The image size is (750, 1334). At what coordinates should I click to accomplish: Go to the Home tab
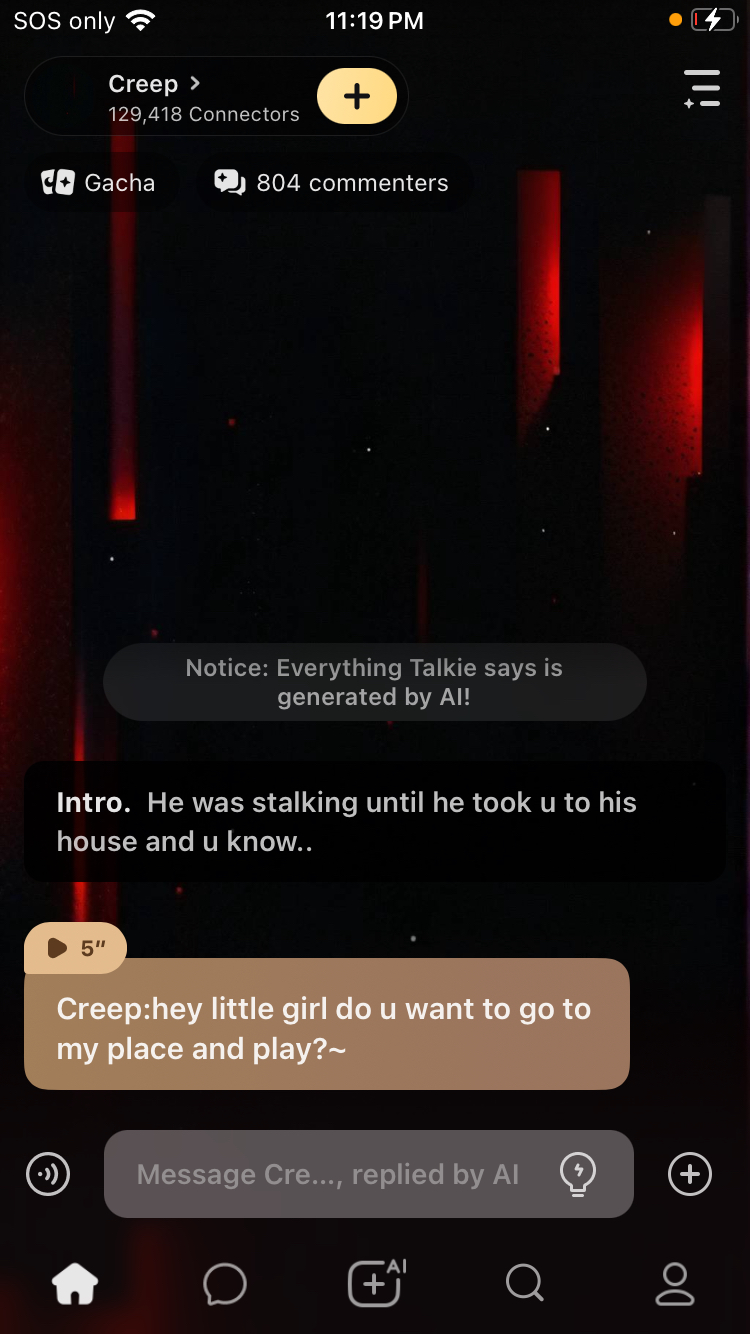pyautogui.click(x=76, y=1284)
